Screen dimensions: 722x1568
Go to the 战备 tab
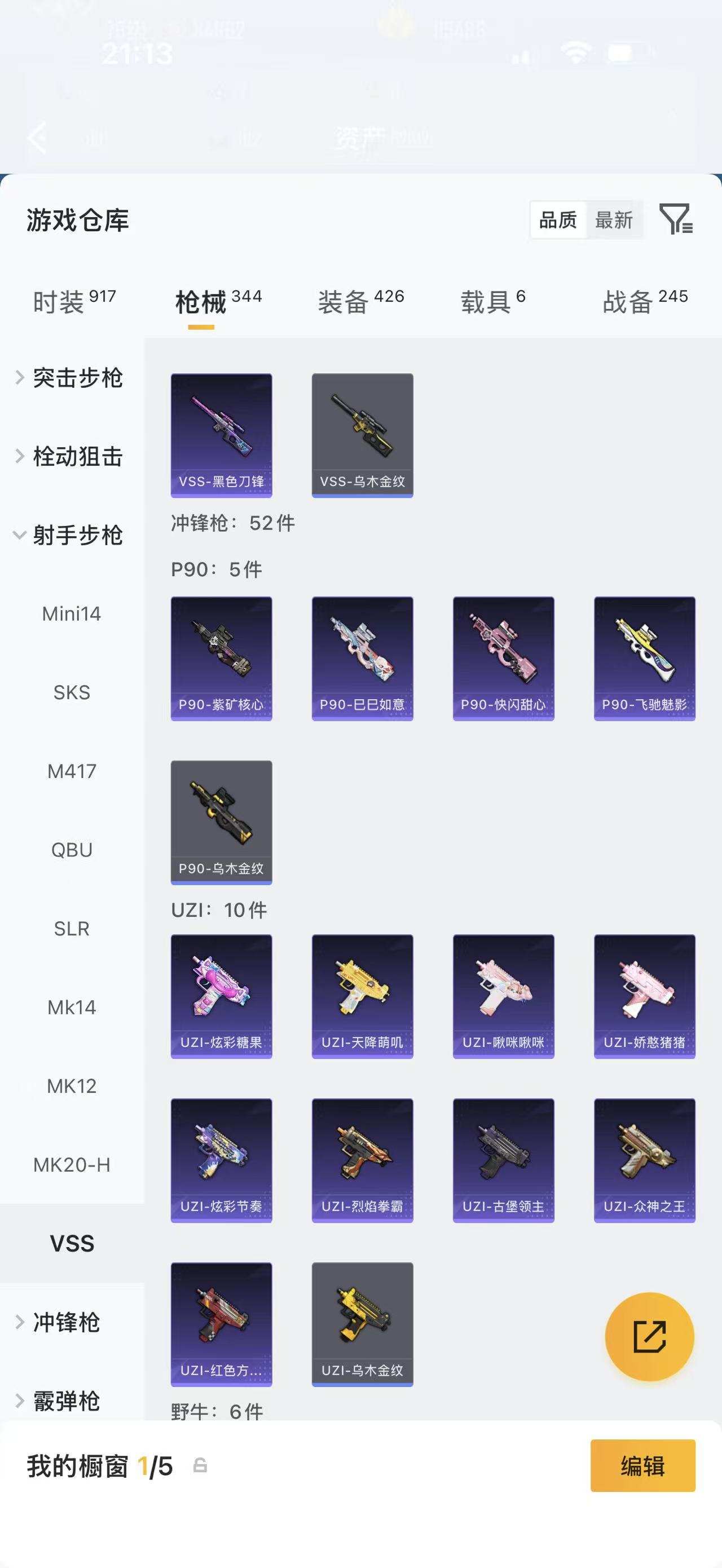pos(645,301)
